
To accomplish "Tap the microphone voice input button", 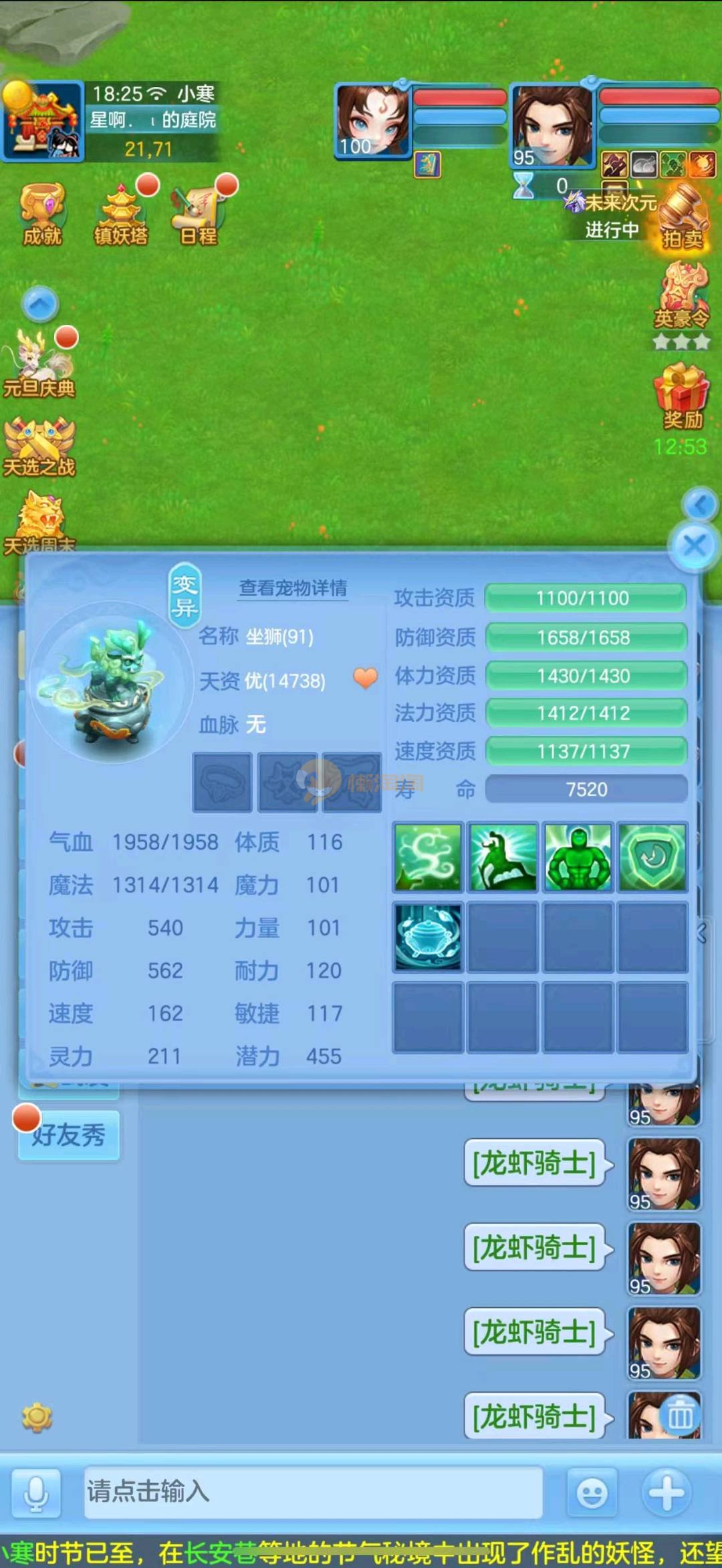I will coord(36,1492).
